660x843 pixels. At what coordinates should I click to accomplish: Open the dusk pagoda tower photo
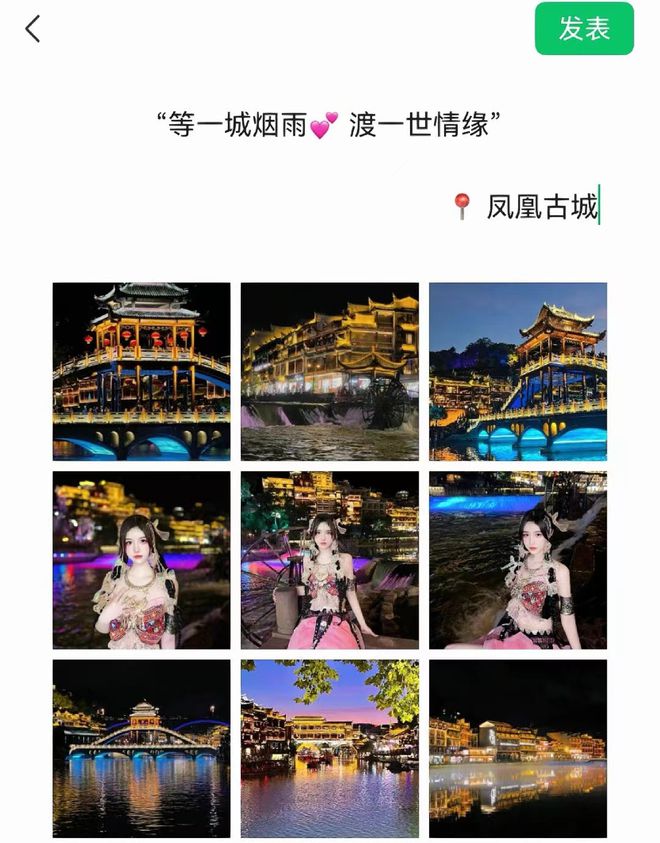point(517,371)
